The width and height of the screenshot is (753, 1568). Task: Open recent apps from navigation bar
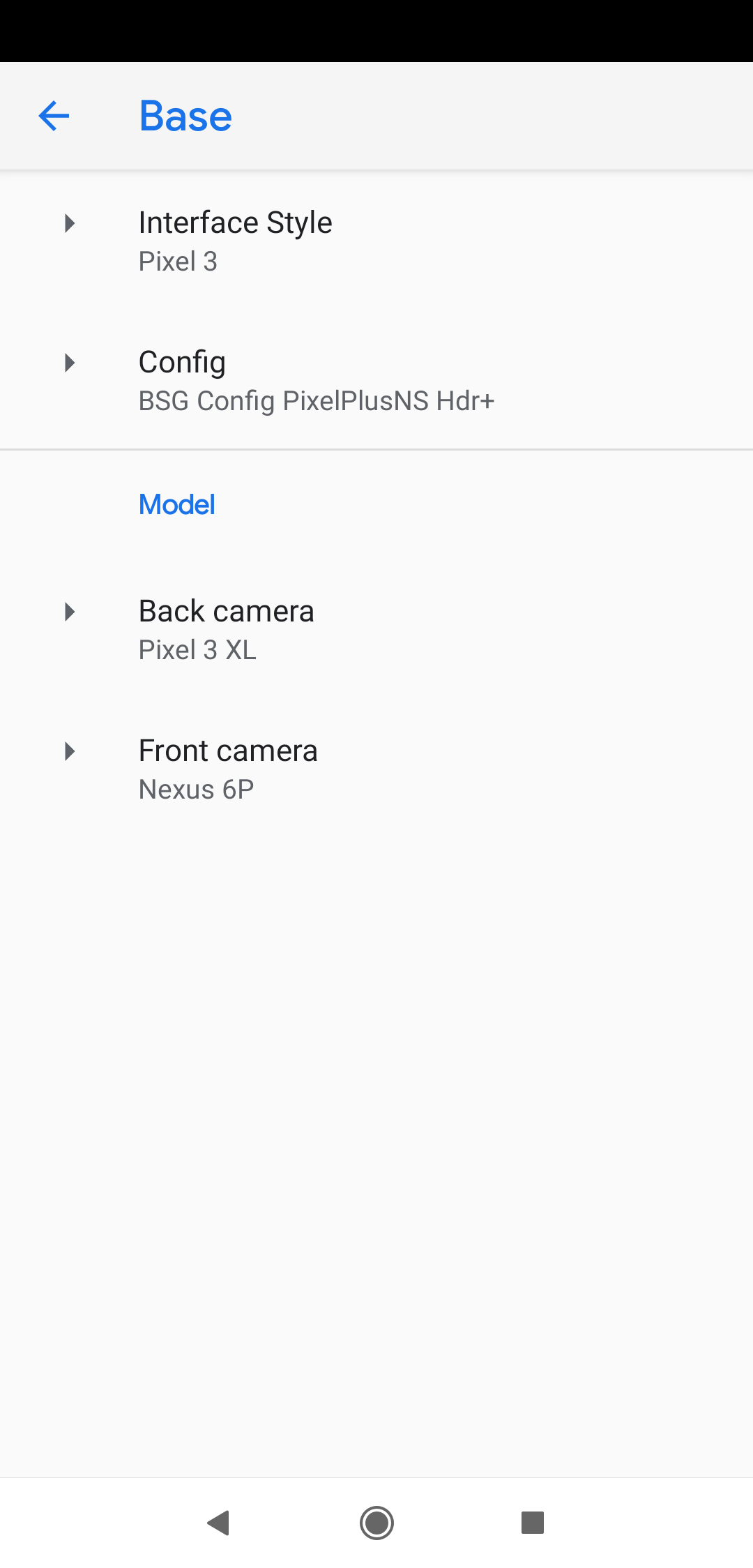532,1522
